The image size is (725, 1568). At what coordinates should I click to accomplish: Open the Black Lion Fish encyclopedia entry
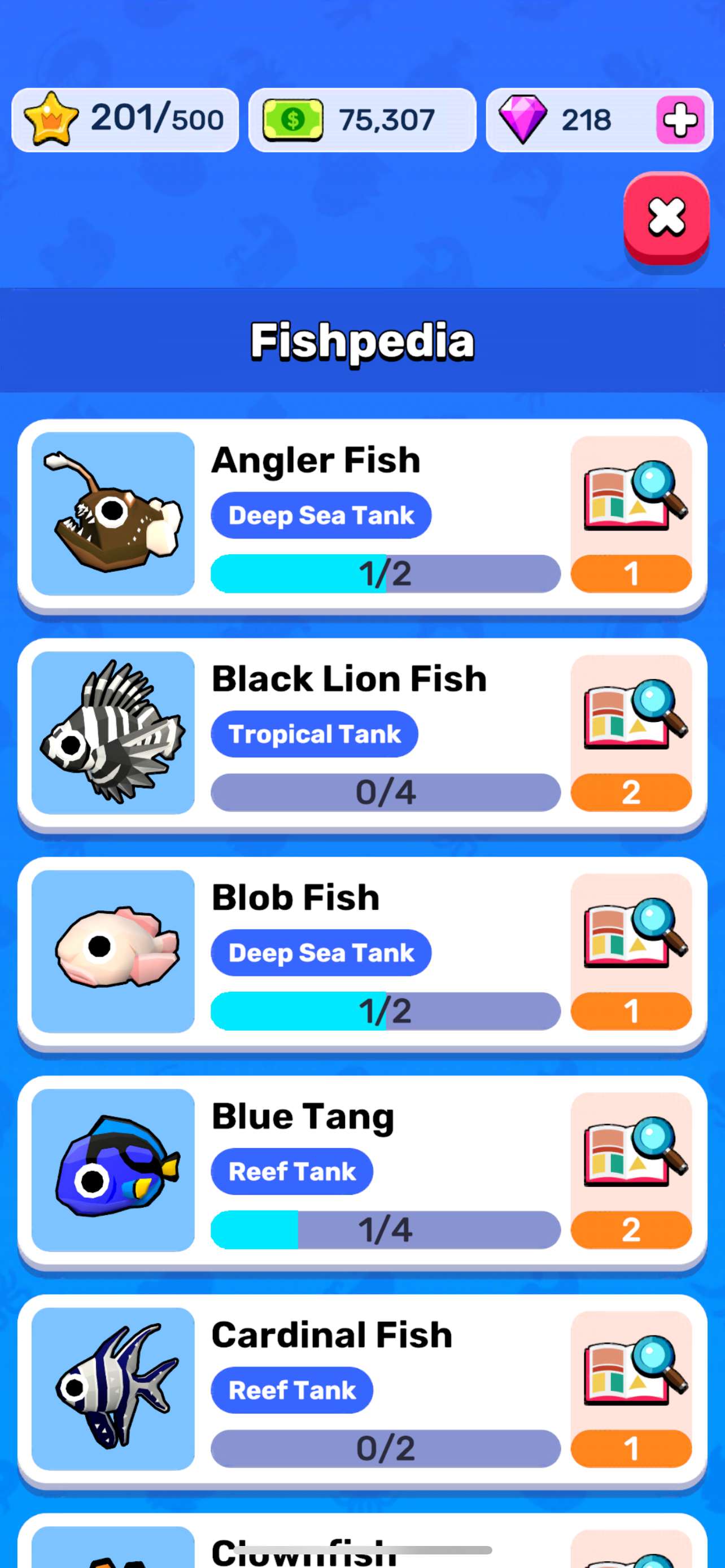tap(631, 716)
